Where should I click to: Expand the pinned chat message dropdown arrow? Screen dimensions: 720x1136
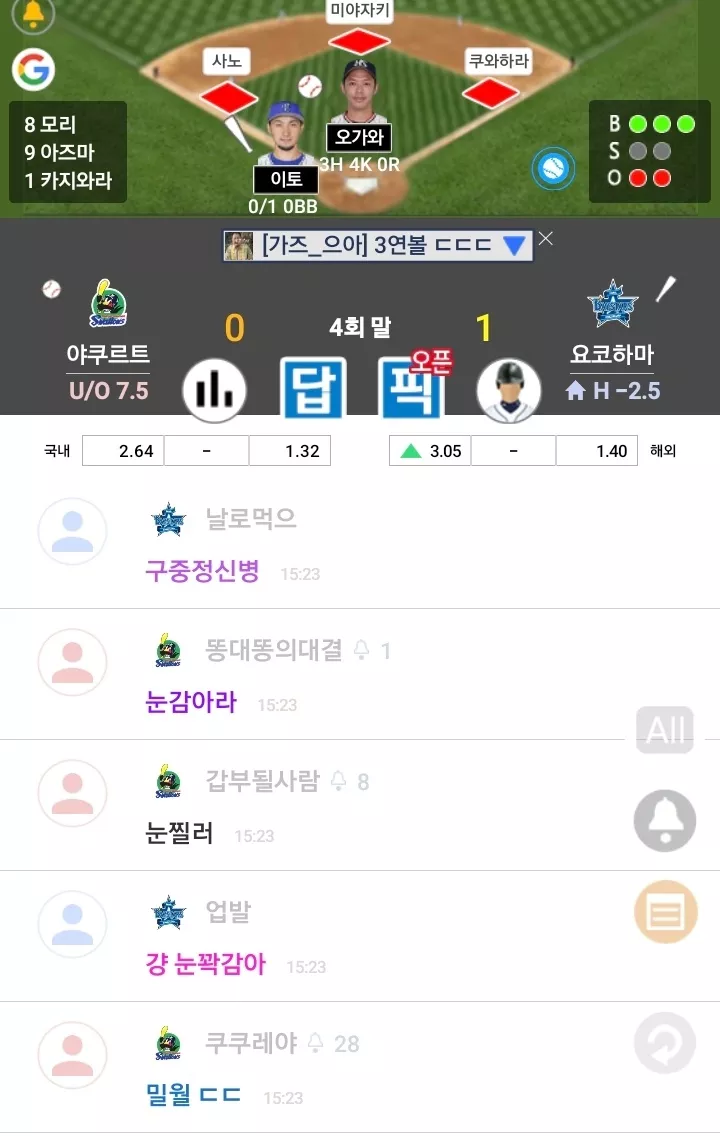click(x=514, y=246)
